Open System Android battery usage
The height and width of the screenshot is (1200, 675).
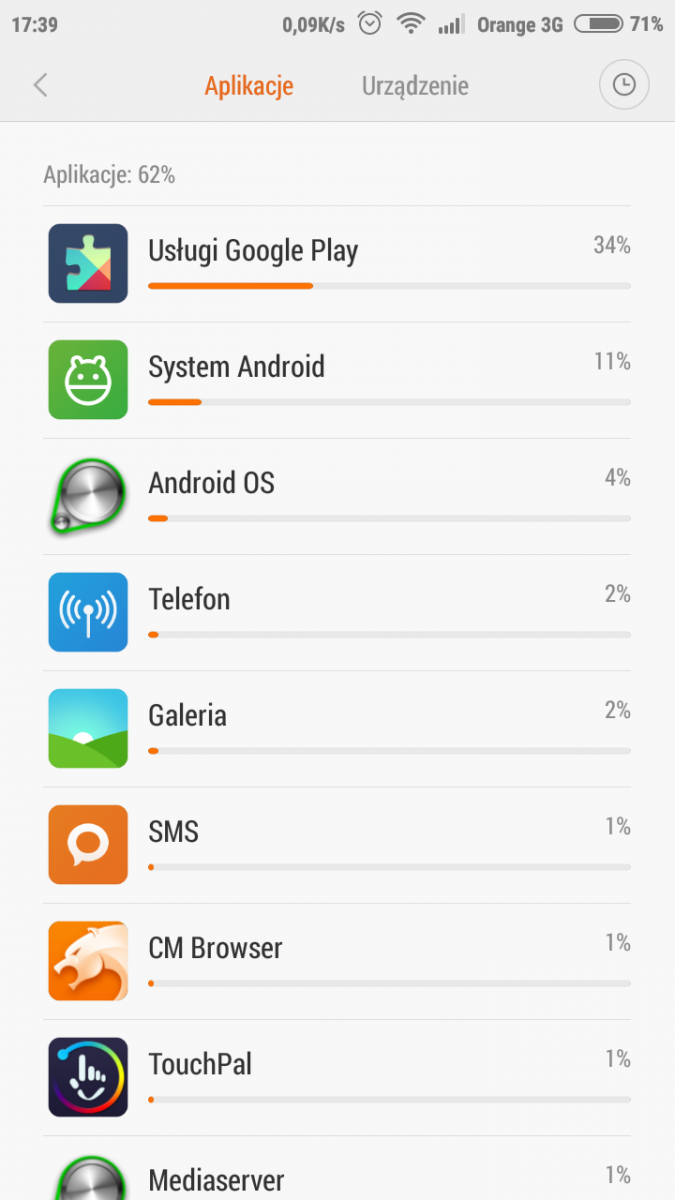337,380
